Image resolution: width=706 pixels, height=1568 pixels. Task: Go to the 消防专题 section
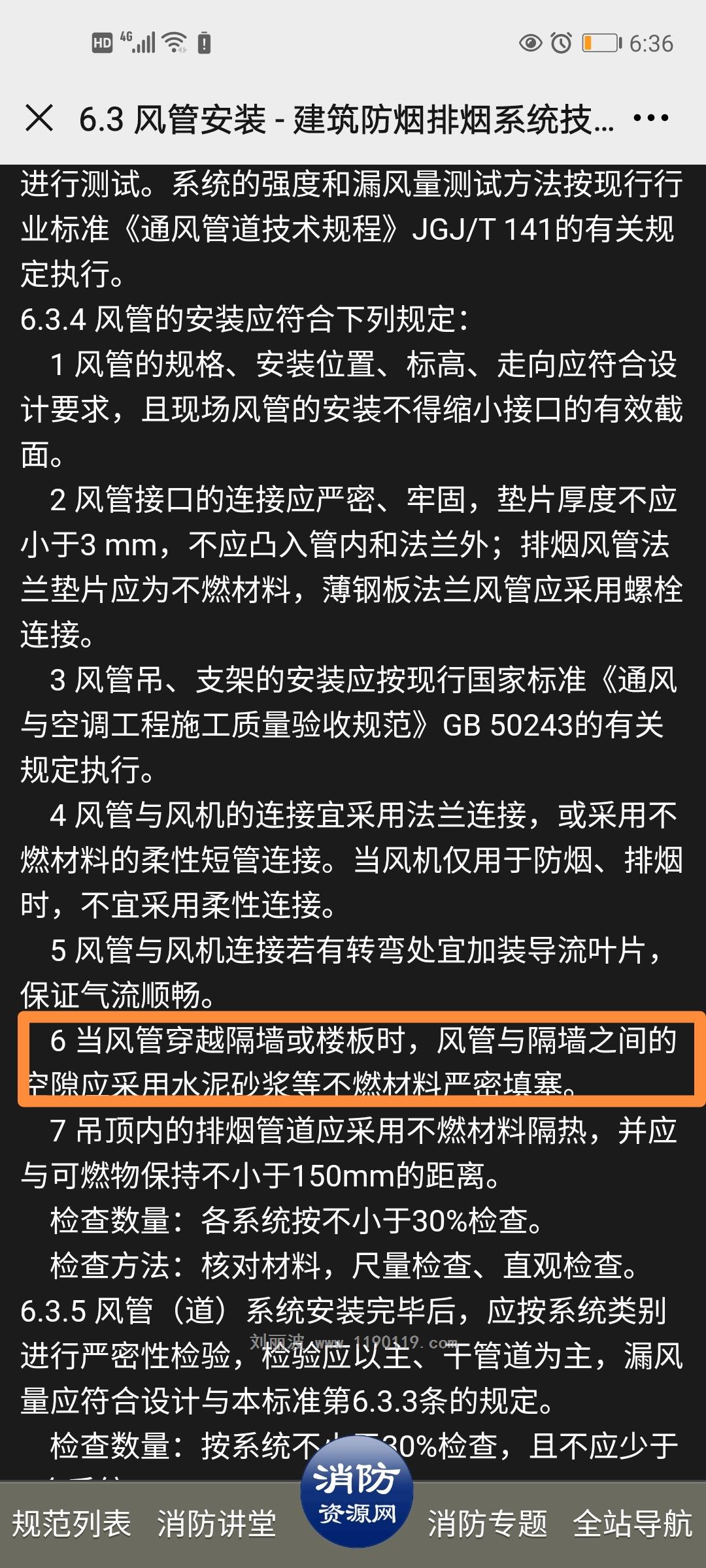pyautogui.click(x=487, y=1524)
